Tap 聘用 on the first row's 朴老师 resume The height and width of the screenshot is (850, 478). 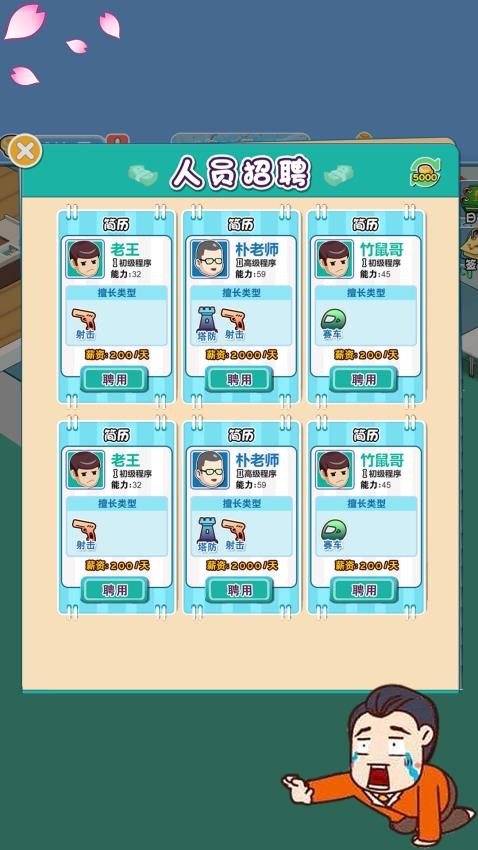tap(239, 379)
